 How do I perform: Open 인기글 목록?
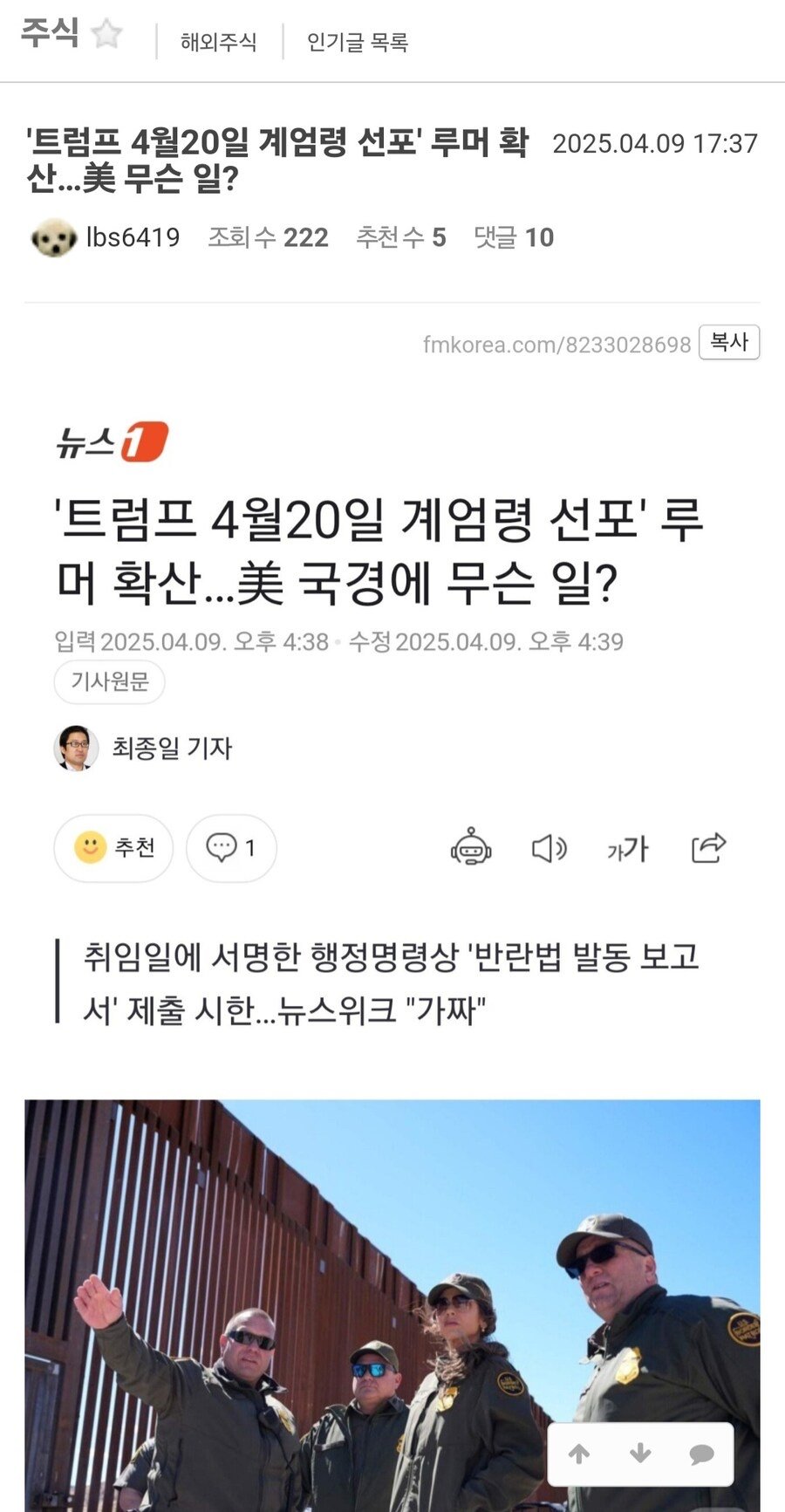tap(357, 42)
